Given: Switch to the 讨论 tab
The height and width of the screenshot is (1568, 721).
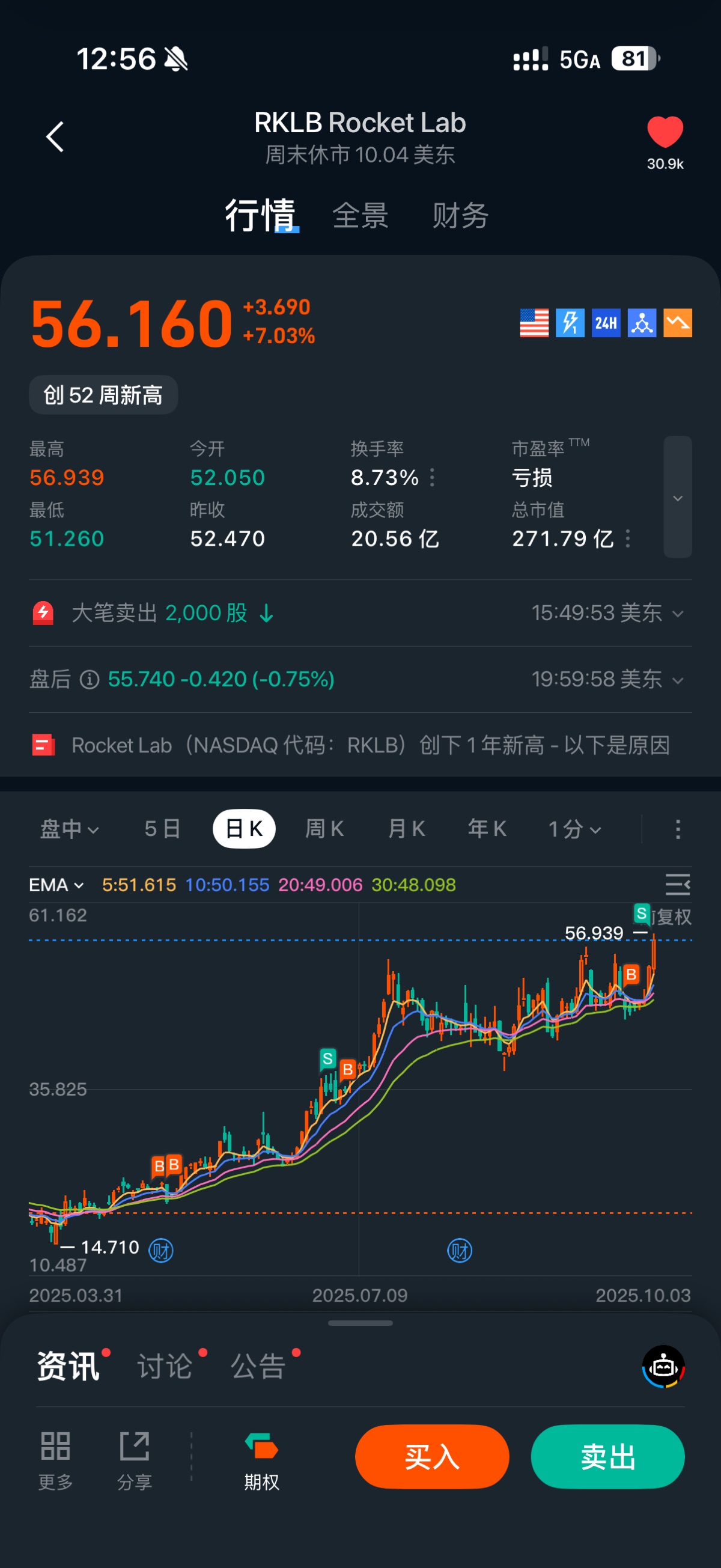Looking at the screenshot, I should point(165,1366).
